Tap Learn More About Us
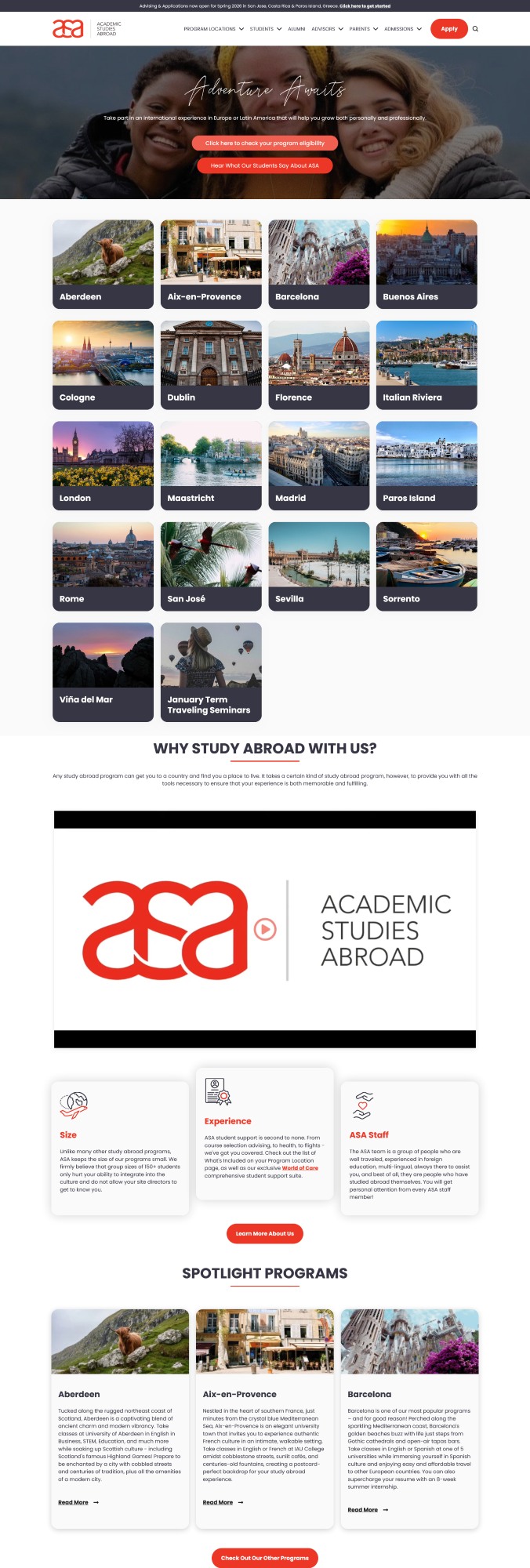The width and height of the screenshot is (530, 1568). click(x=265, y=1233)
